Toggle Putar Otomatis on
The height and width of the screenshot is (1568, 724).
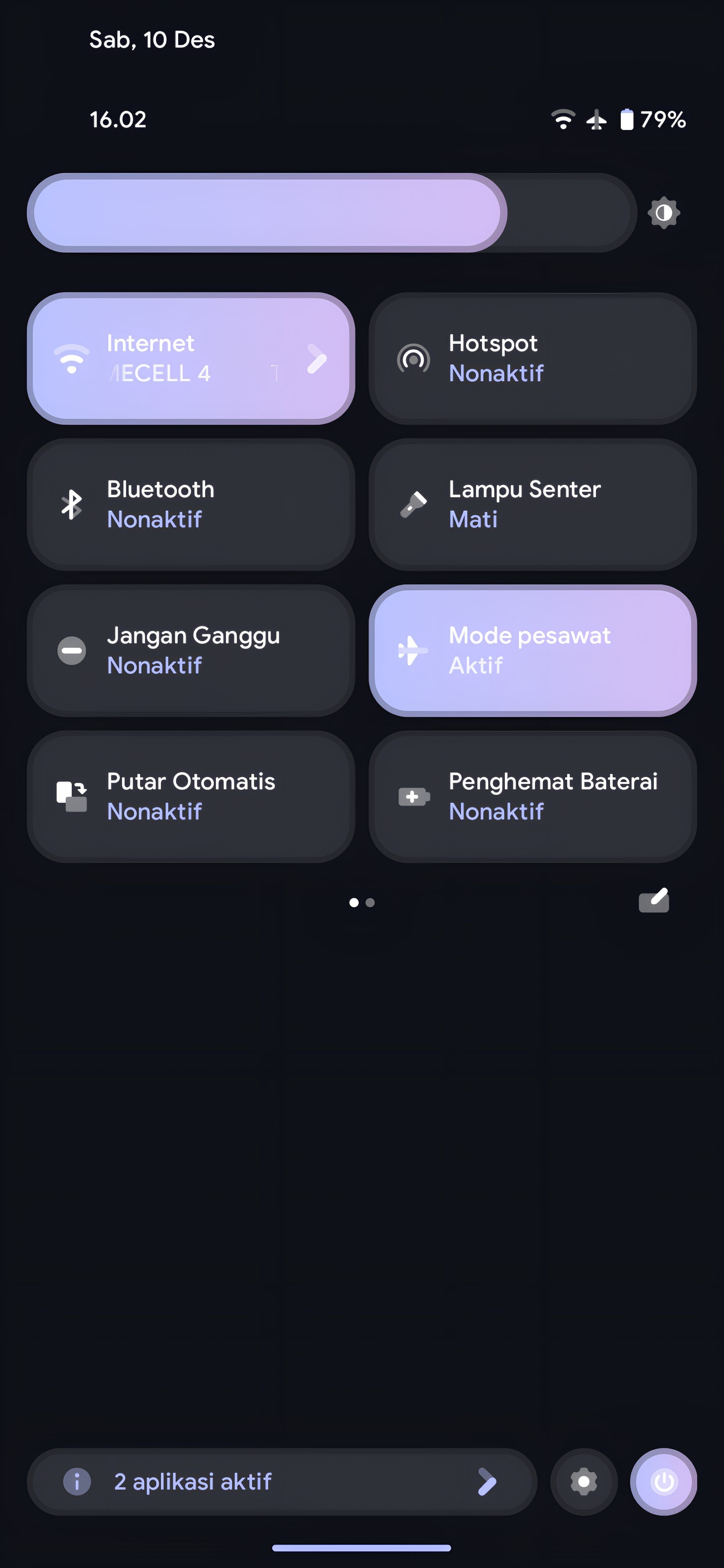pos(191,797)
